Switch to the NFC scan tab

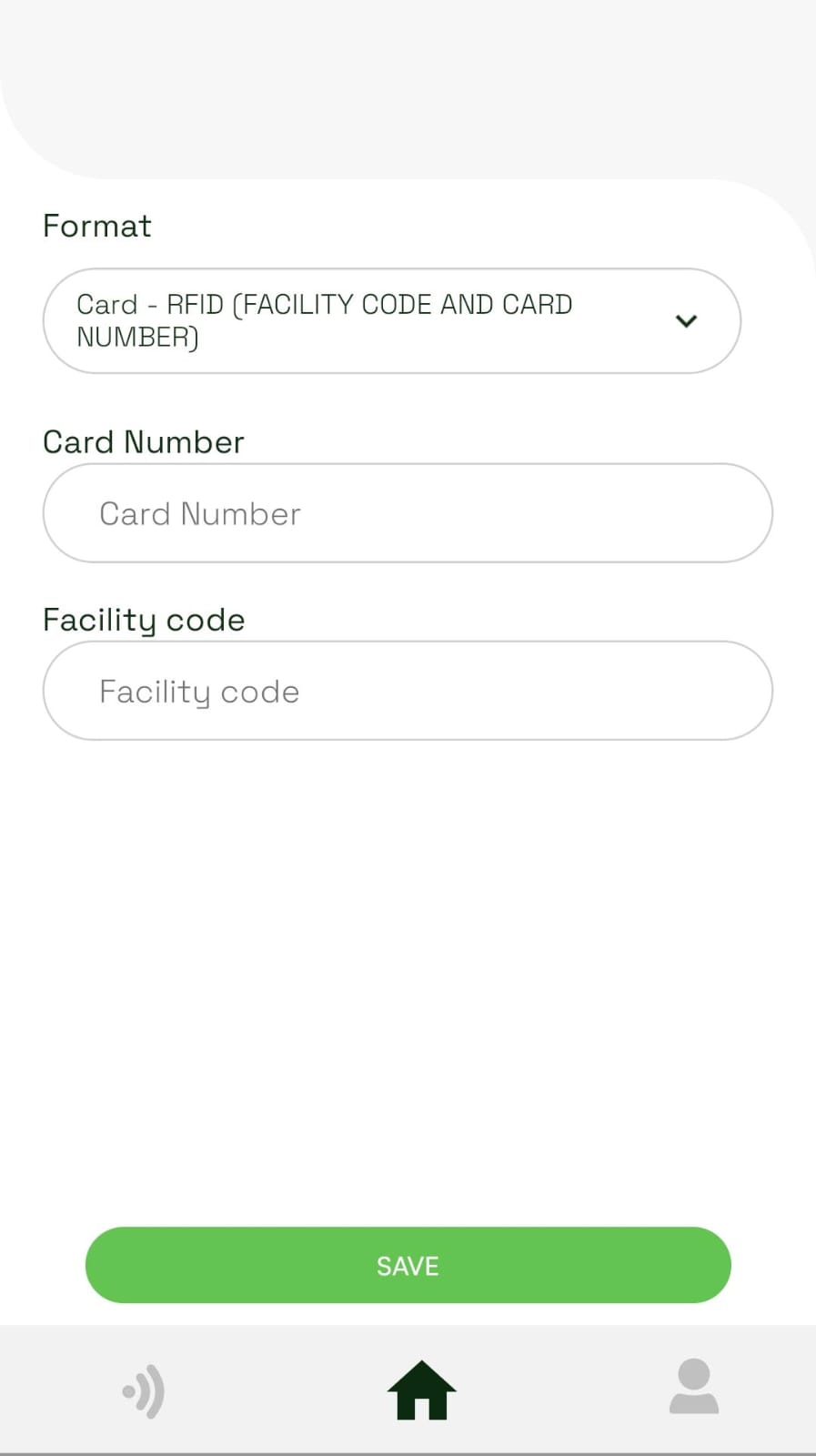[x=144, y=1390]
